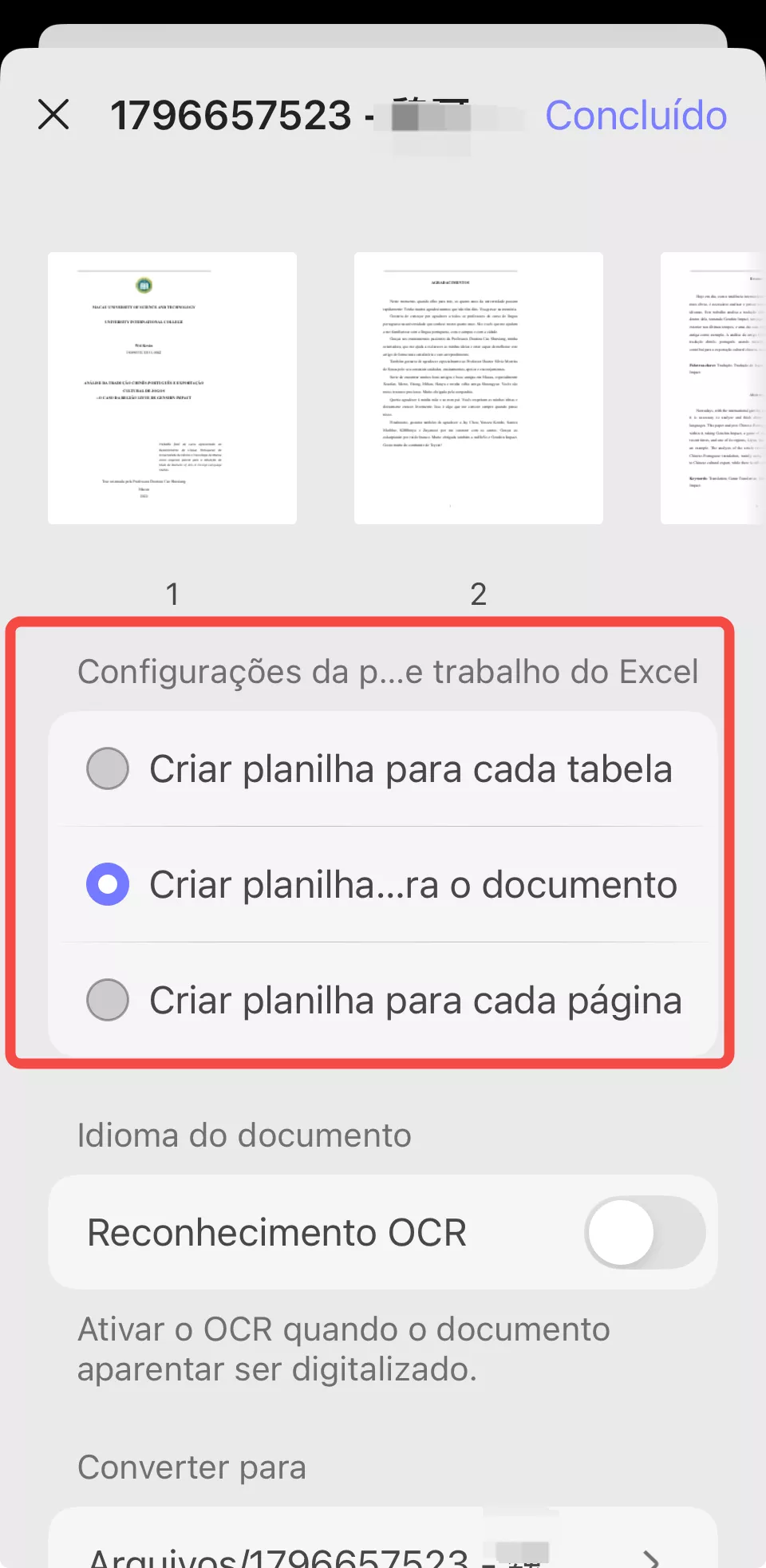Select Criar planilha para cada página
Viewport: 766px width, 1568px height.
pos(108,1000)
